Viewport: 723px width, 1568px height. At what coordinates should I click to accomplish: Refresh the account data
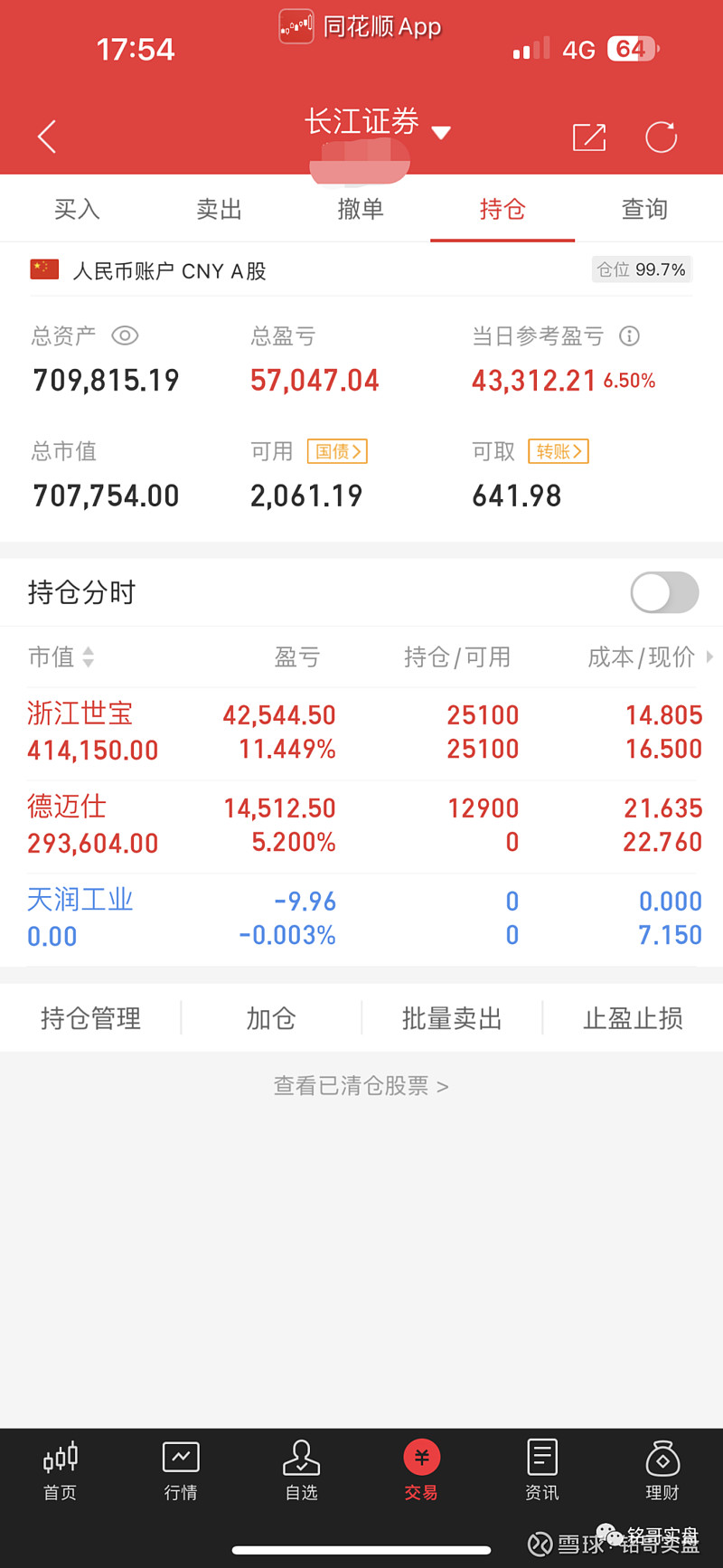click(661, 137)
